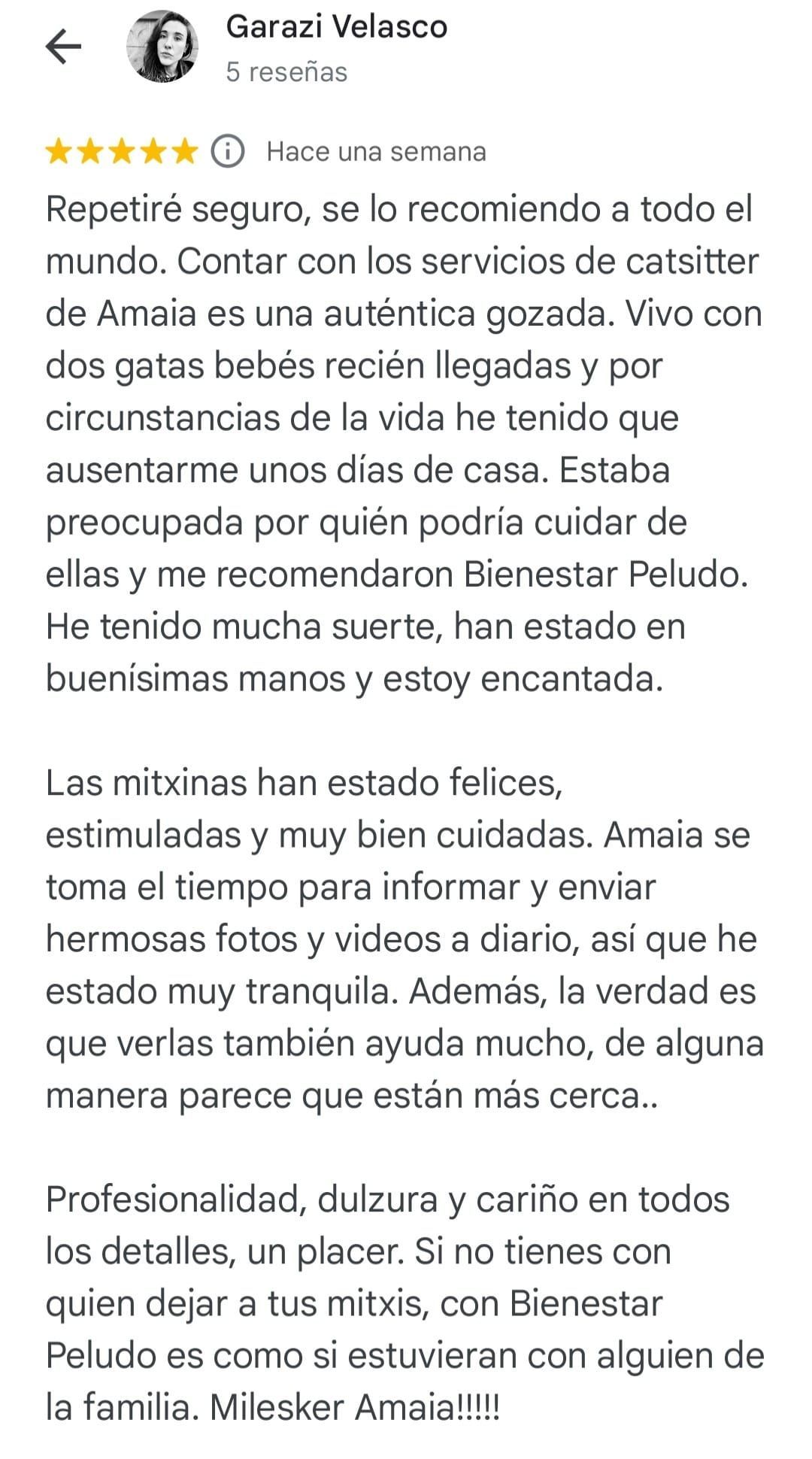Screen dimensions: 812x1459
Task: Open Garazi Velasco's profile picture
Action: coord(162,47)
